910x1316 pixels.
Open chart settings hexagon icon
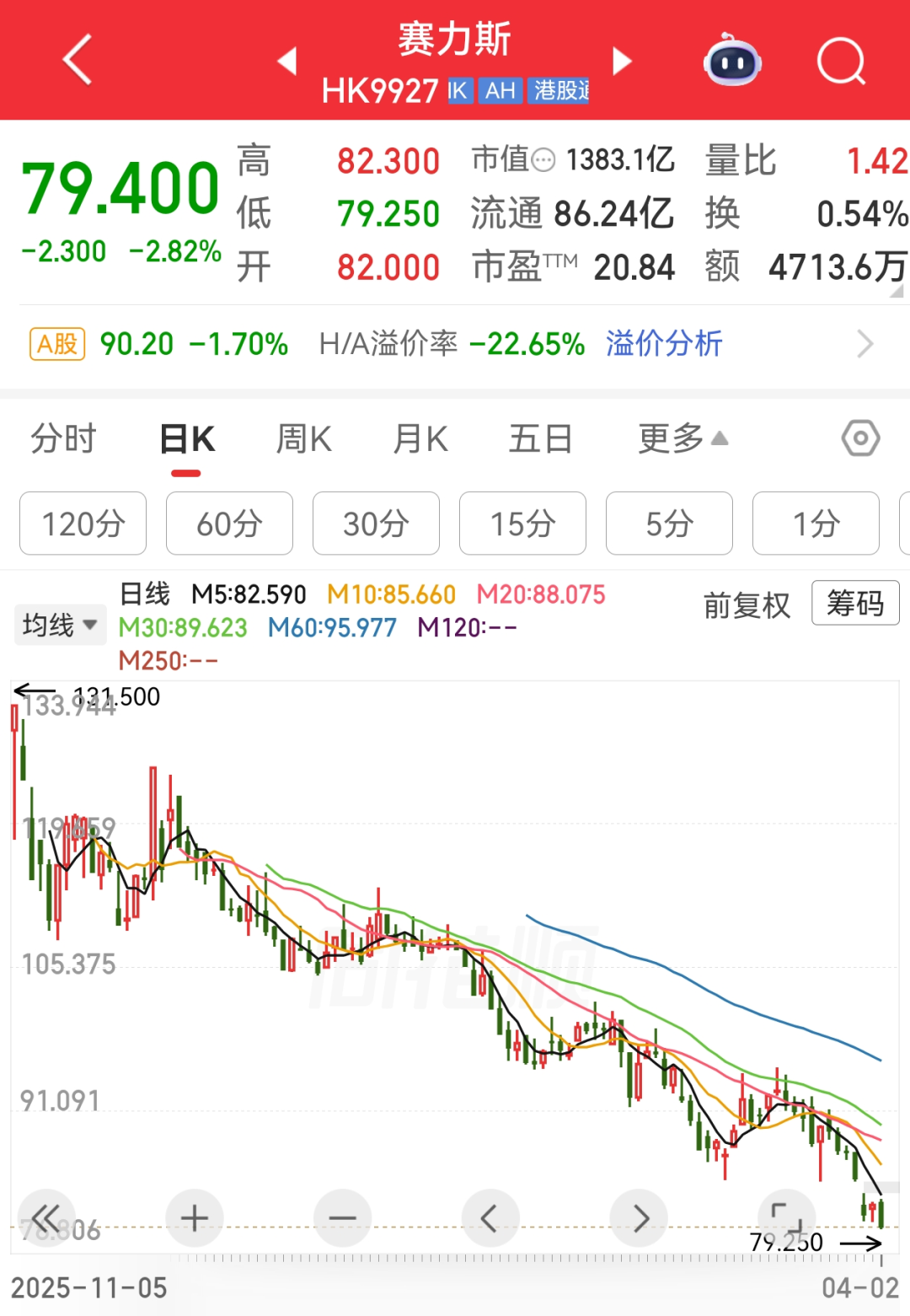click(860, 438)
